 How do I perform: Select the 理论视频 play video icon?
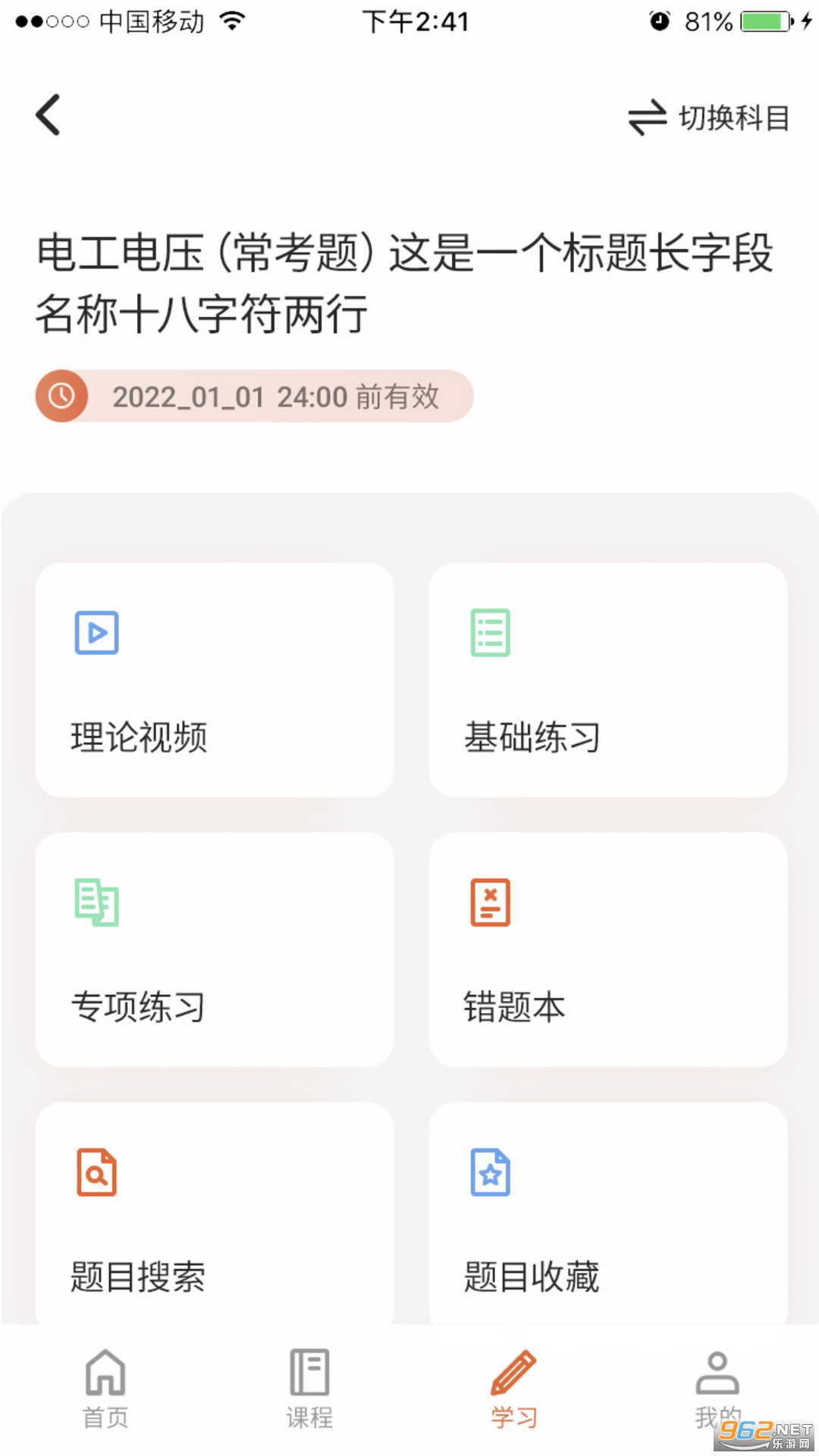pyautogui.click(x=96, y=632)
